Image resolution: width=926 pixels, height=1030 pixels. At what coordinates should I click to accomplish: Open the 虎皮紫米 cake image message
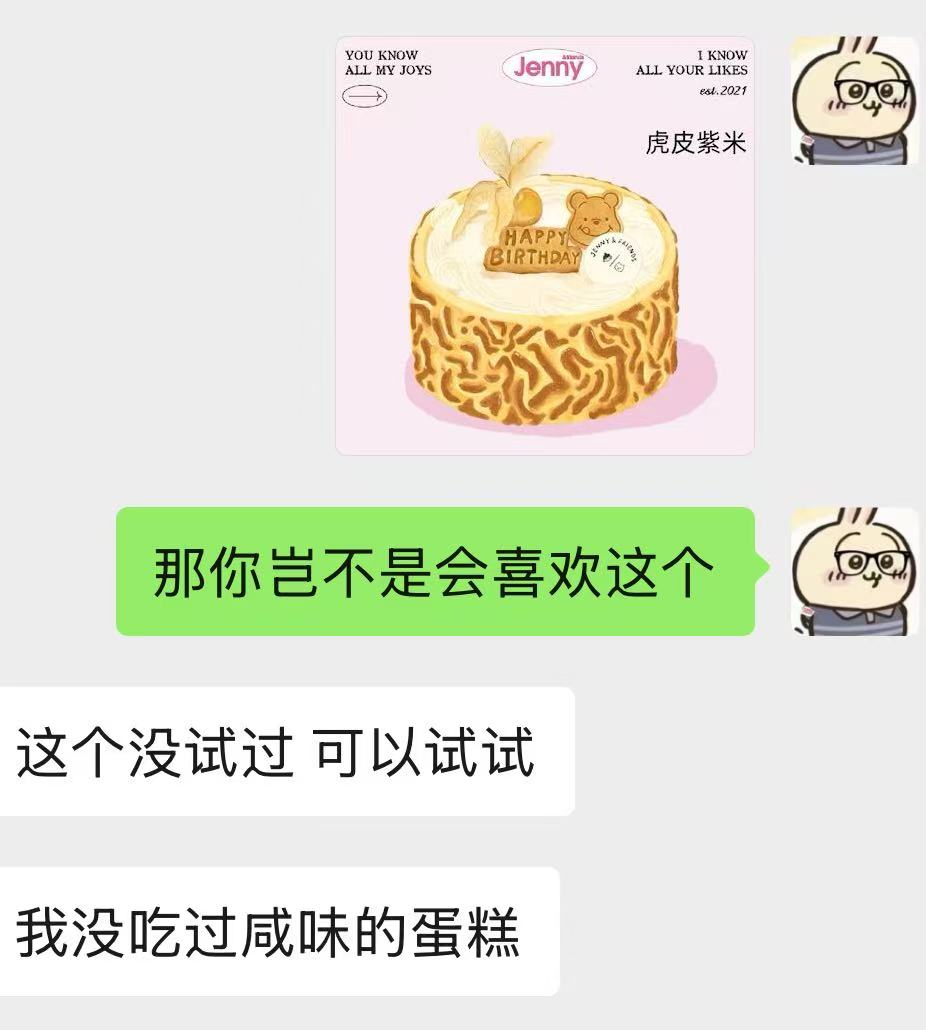[x=545, y=246]
